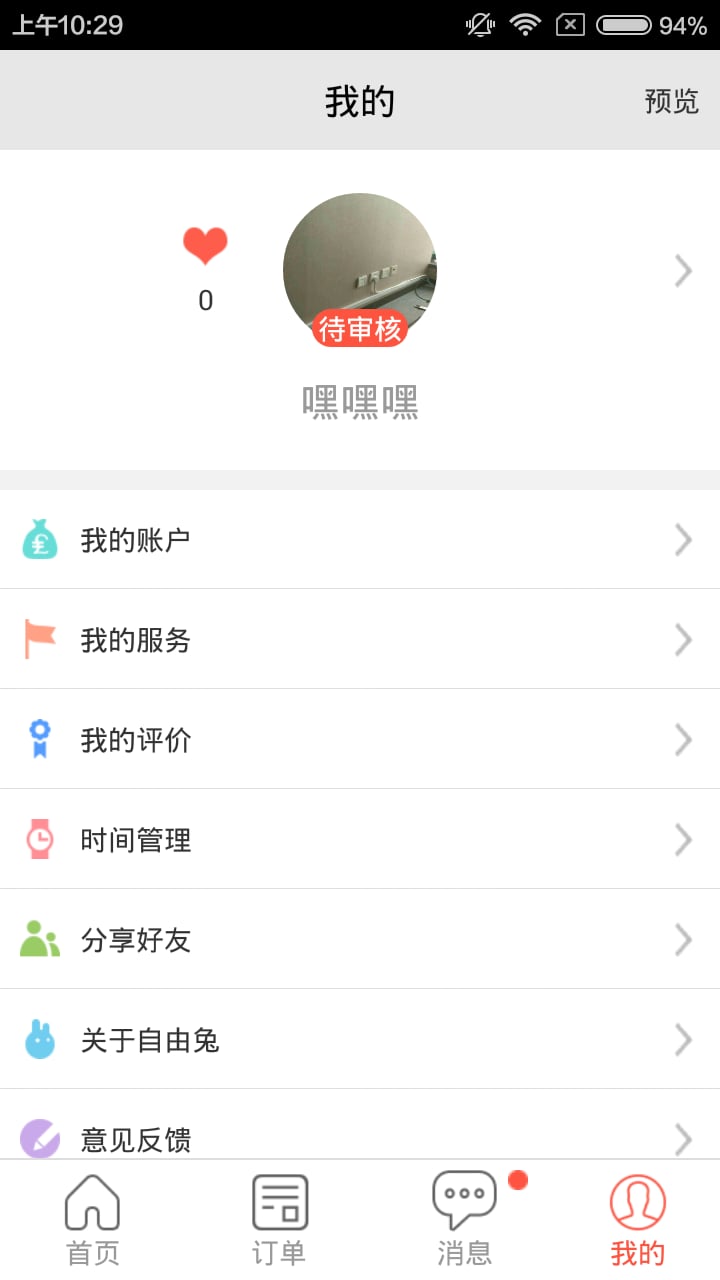Tap 预览 in the top bar

coord(671,101)
